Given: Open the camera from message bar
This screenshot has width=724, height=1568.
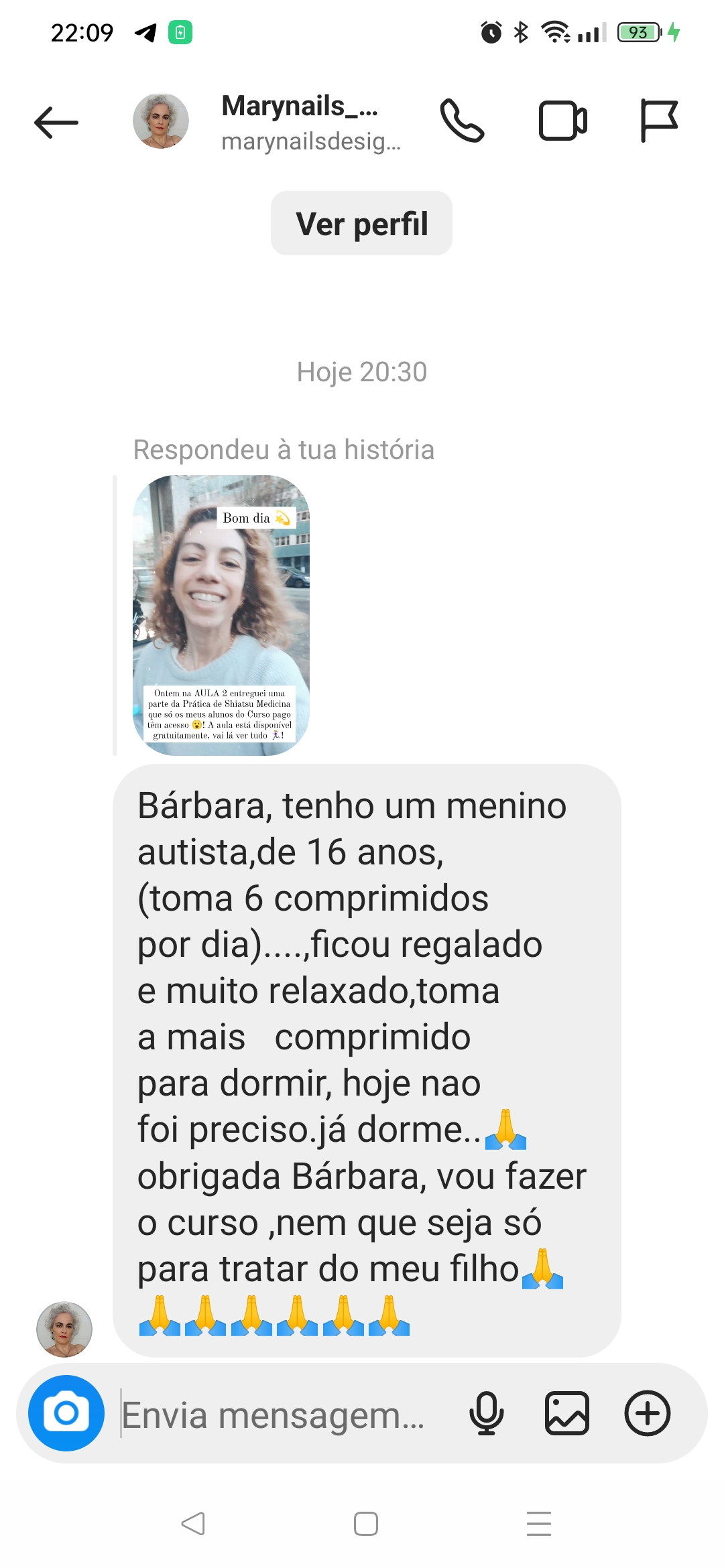Looking at the screenshot, I should pyautogui.click(x=66, y=1413).
